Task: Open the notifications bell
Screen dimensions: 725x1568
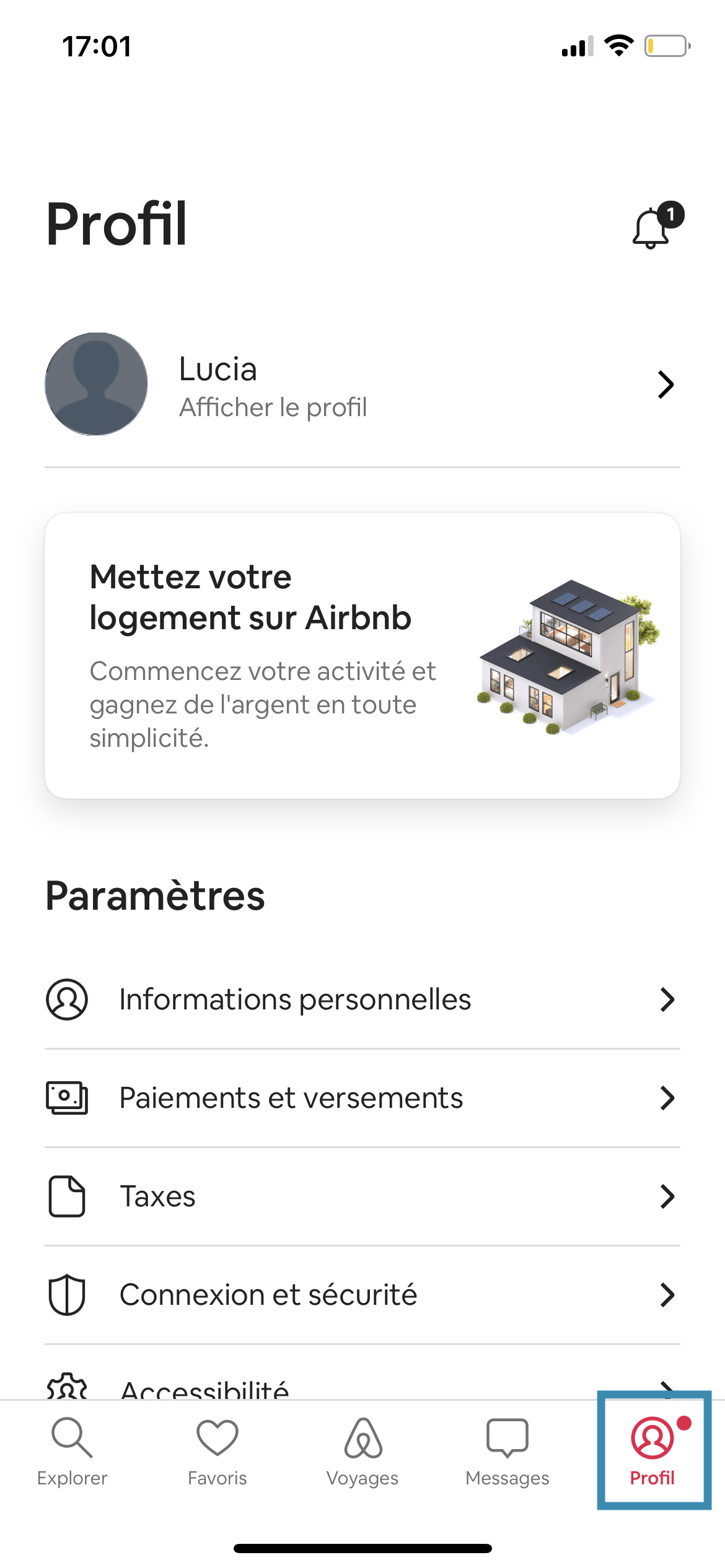Action: (652, 227)
